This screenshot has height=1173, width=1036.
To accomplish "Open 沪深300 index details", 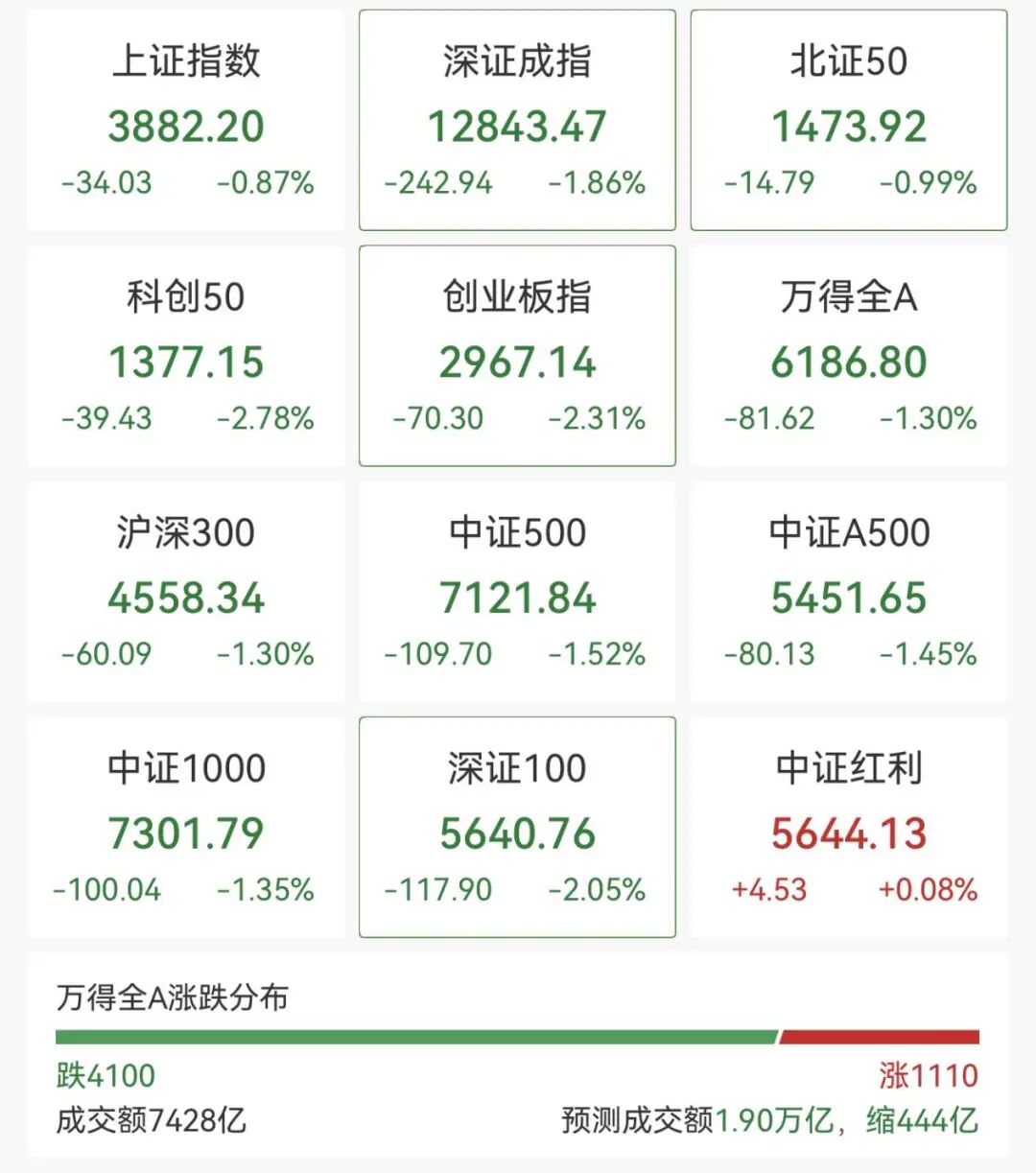I will point(186,593).
